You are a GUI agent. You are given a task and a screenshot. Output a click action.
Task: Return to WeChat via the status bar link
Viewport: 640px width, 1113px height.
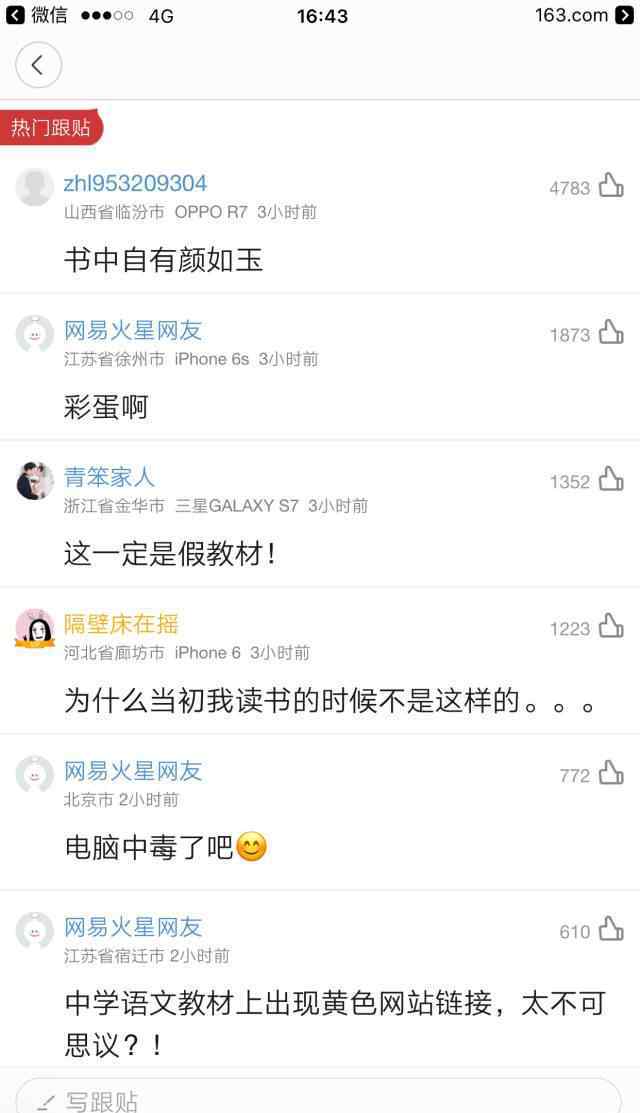37,15
